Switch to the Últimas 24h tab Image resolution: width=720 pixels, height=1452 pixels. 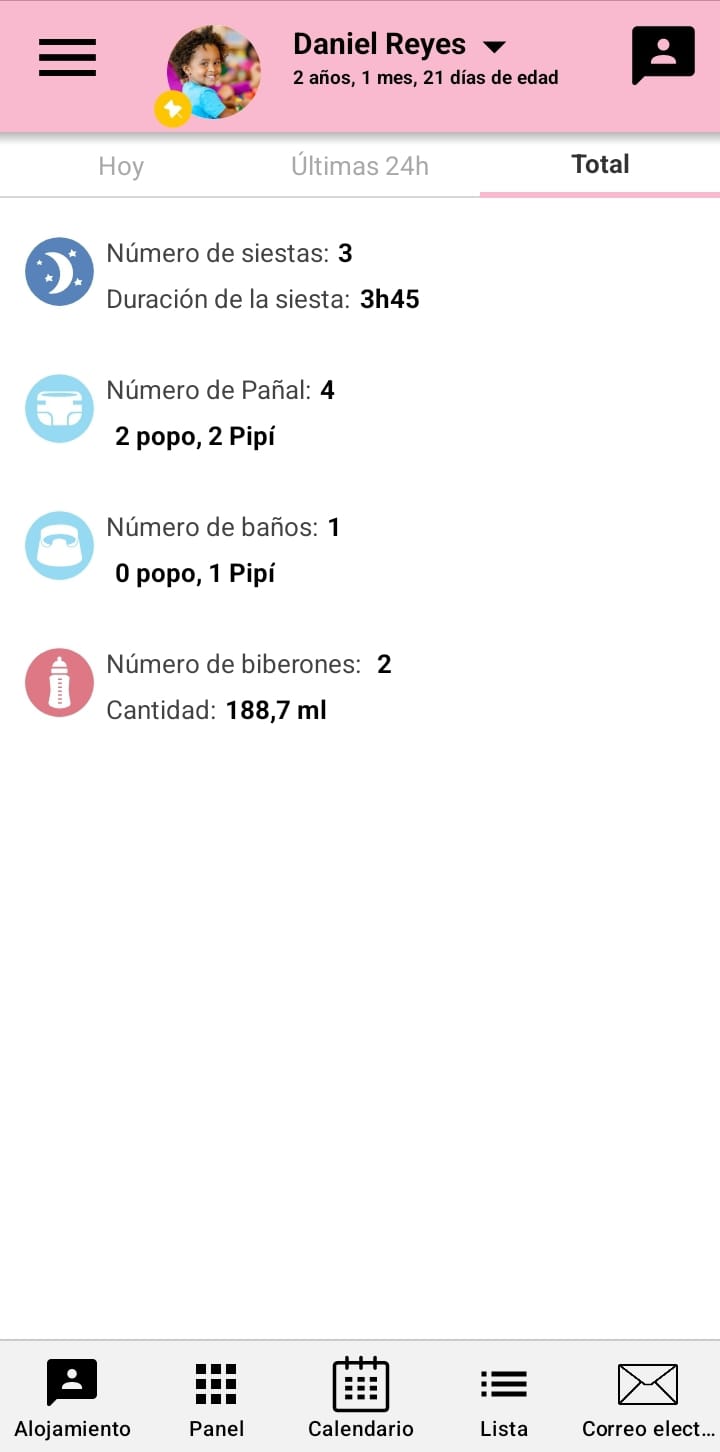(x=360, y=166)
